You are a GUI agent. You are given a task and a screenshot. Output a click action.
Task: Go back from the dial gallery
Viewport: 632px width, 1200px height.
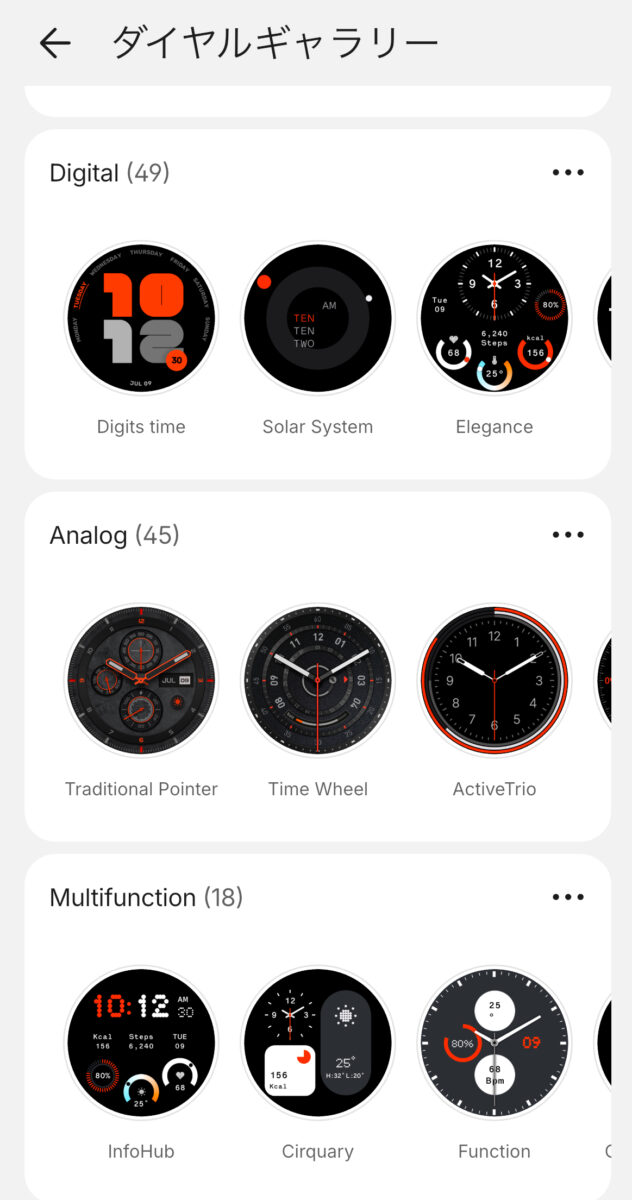click(x=55, y=42)
